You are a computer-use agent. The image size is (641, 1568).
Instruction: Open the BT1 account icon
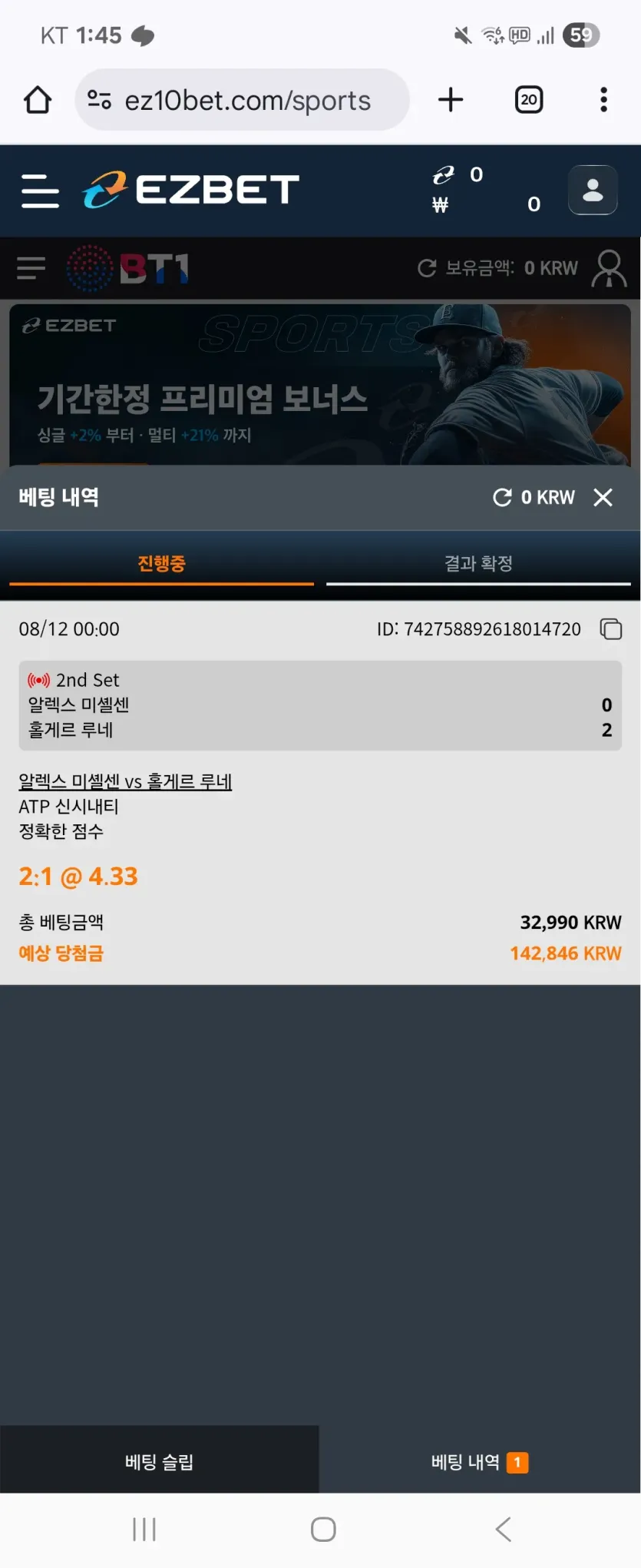[x=609, y=268]
